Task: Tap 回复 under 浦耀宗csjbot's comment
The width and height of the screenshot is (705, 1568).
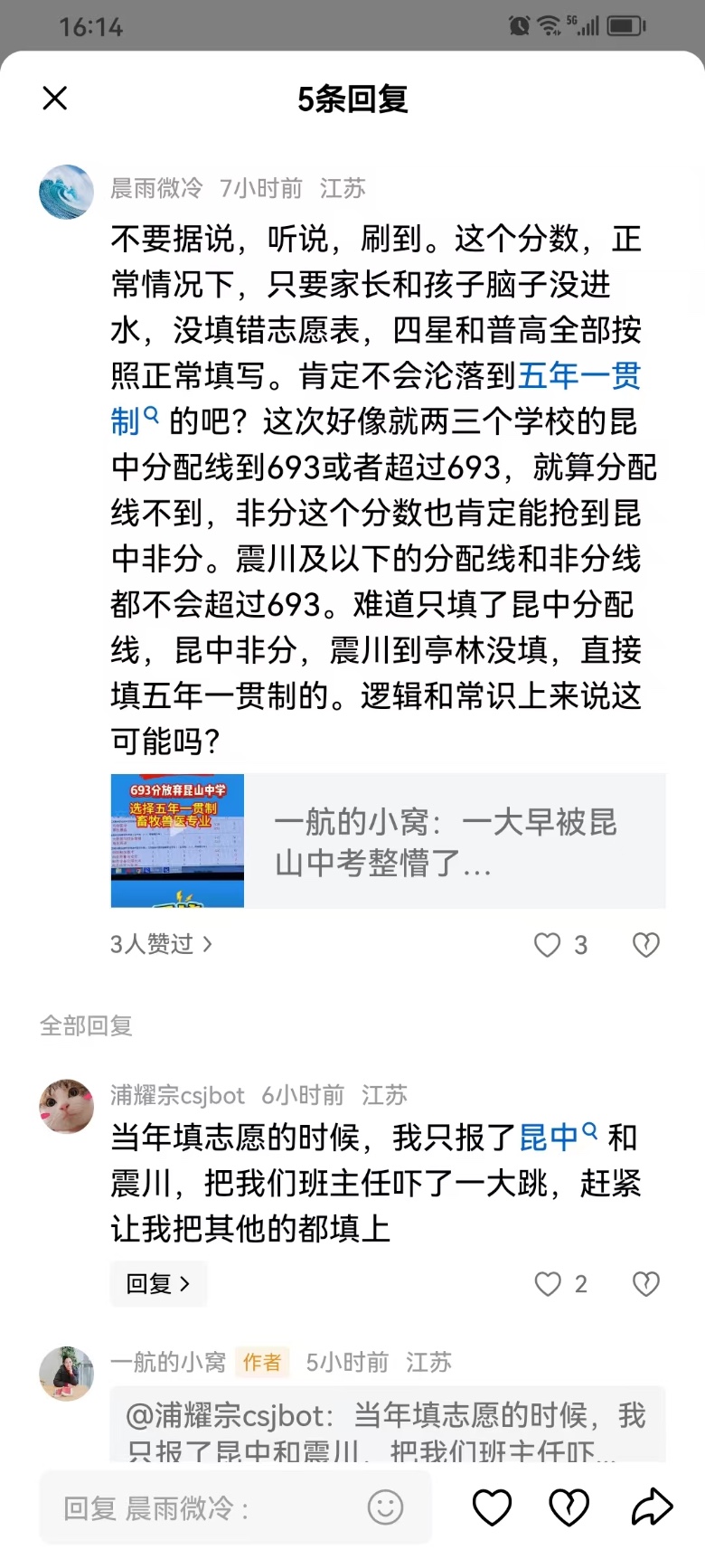Action: (158, 1284)
